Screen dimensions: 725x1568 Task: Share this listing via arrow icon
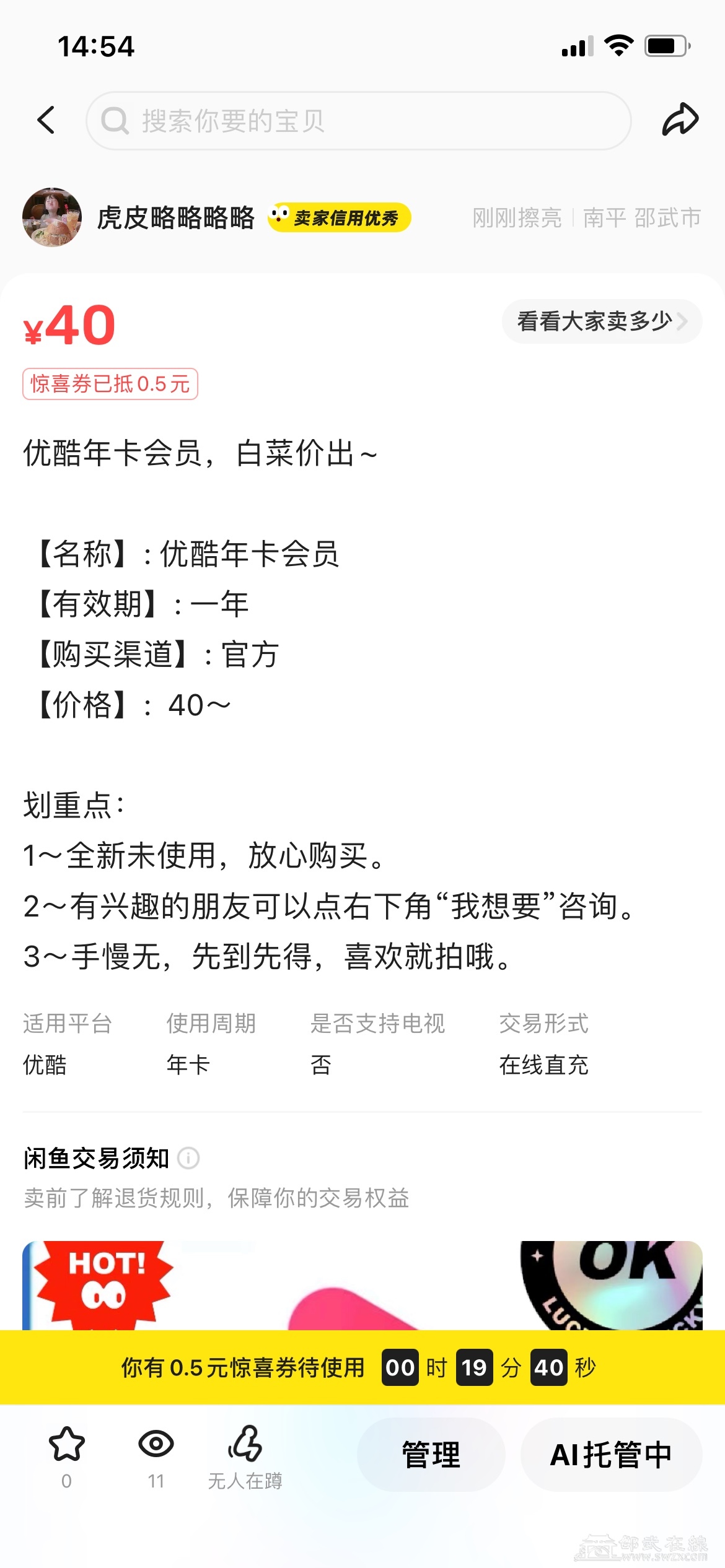pyautogui.click(x=680, y=120)
